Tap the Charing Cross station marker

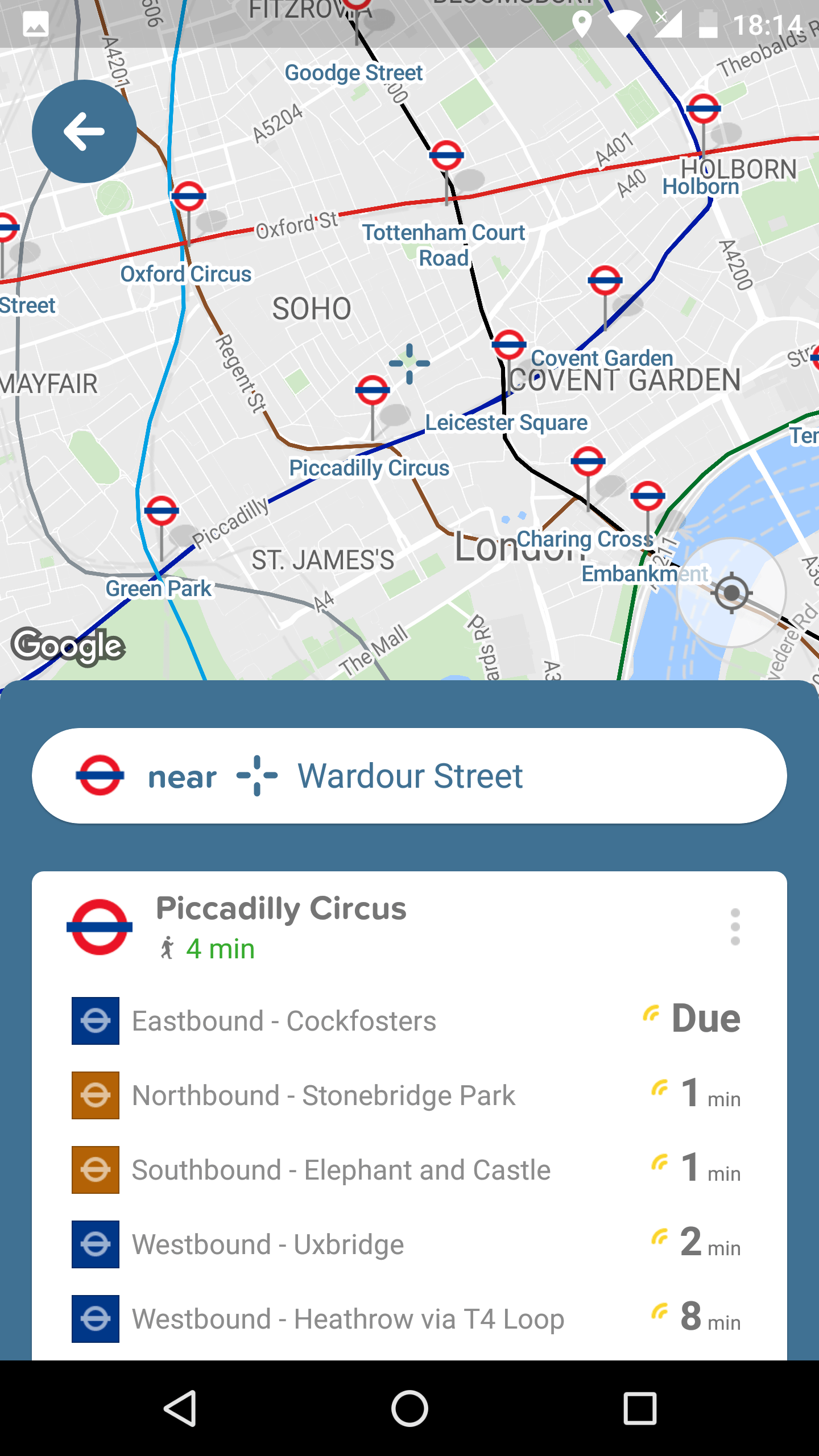click(x=588, y=461)
